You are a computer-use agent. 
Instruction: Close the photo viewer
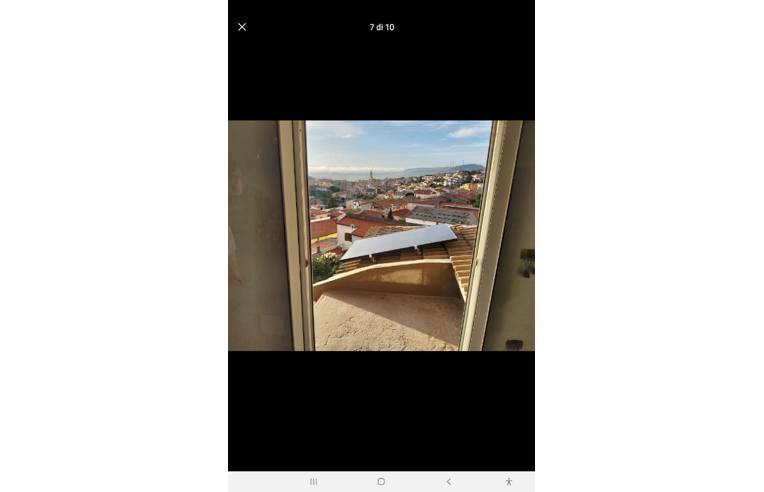point(242,27)
